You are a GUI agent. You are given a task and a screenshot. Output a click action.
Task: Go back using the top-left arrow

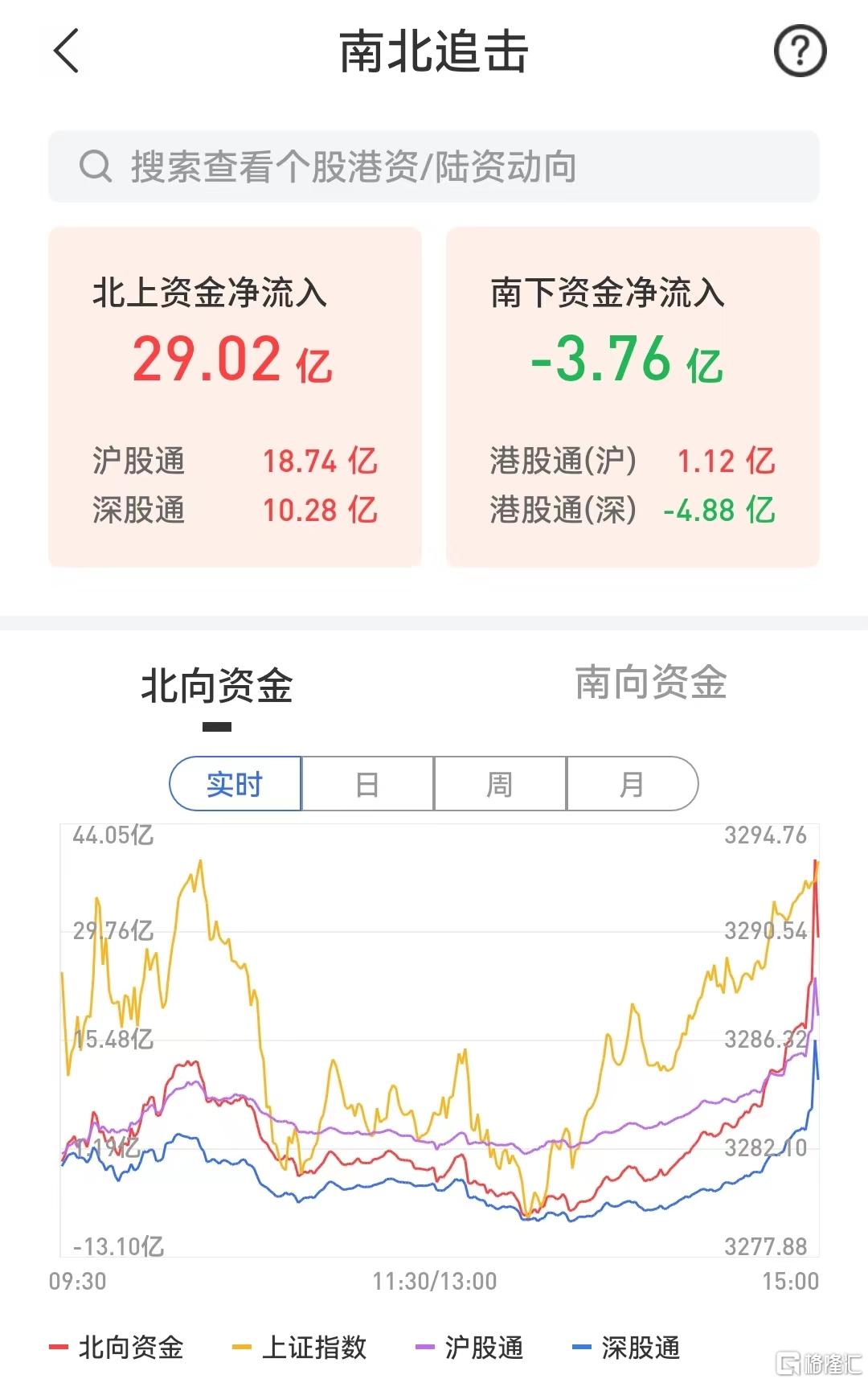point(67,51)
